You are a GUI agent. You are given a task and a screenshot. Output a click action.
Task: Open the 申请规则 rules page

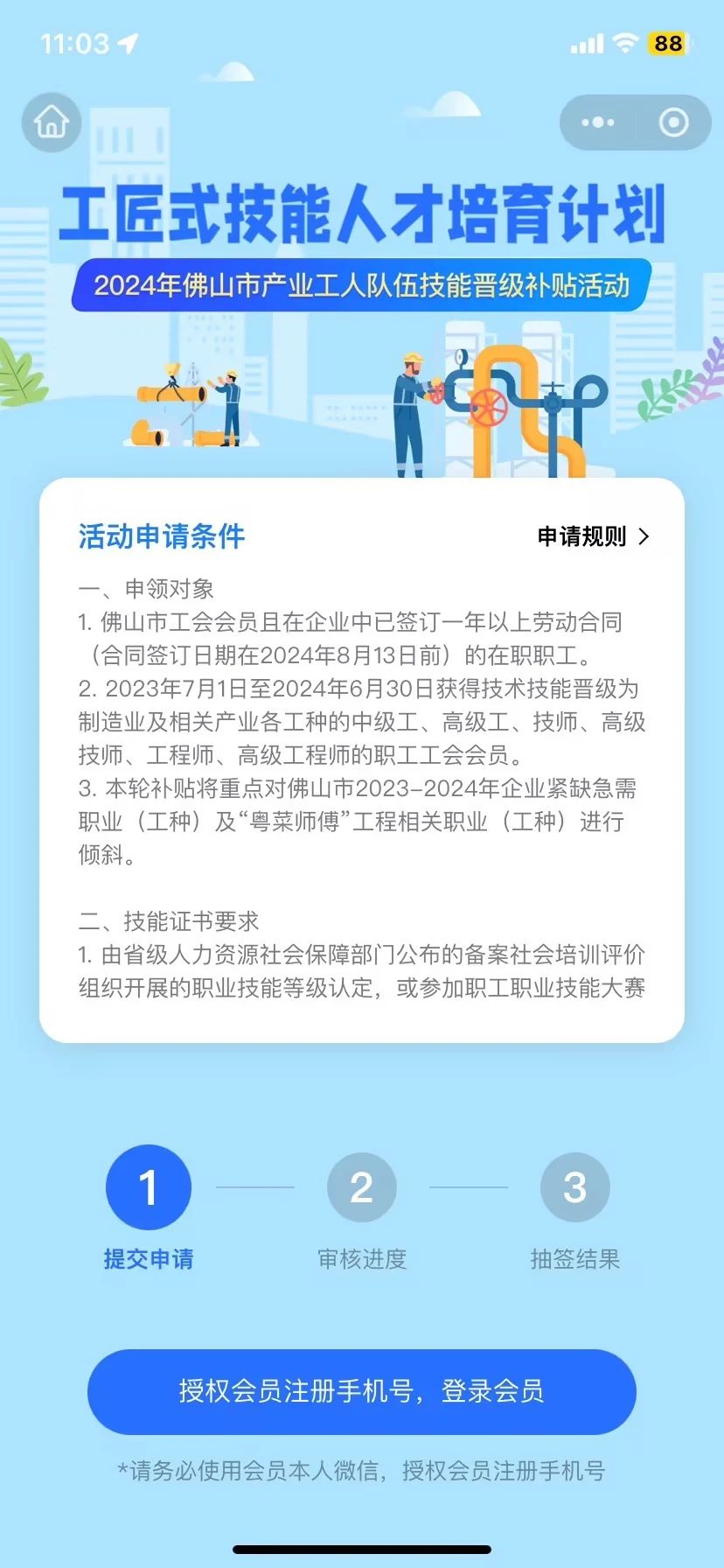593,536
